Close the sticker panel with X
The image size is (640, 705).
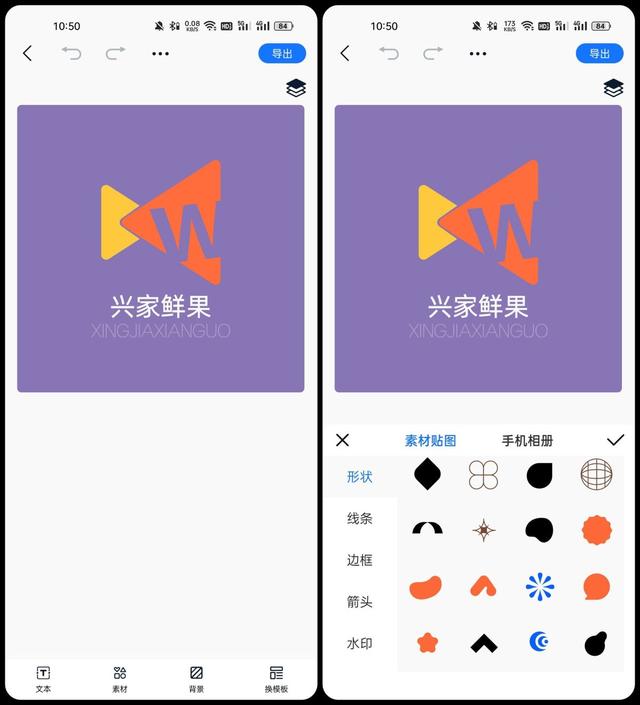pos(342,440)
